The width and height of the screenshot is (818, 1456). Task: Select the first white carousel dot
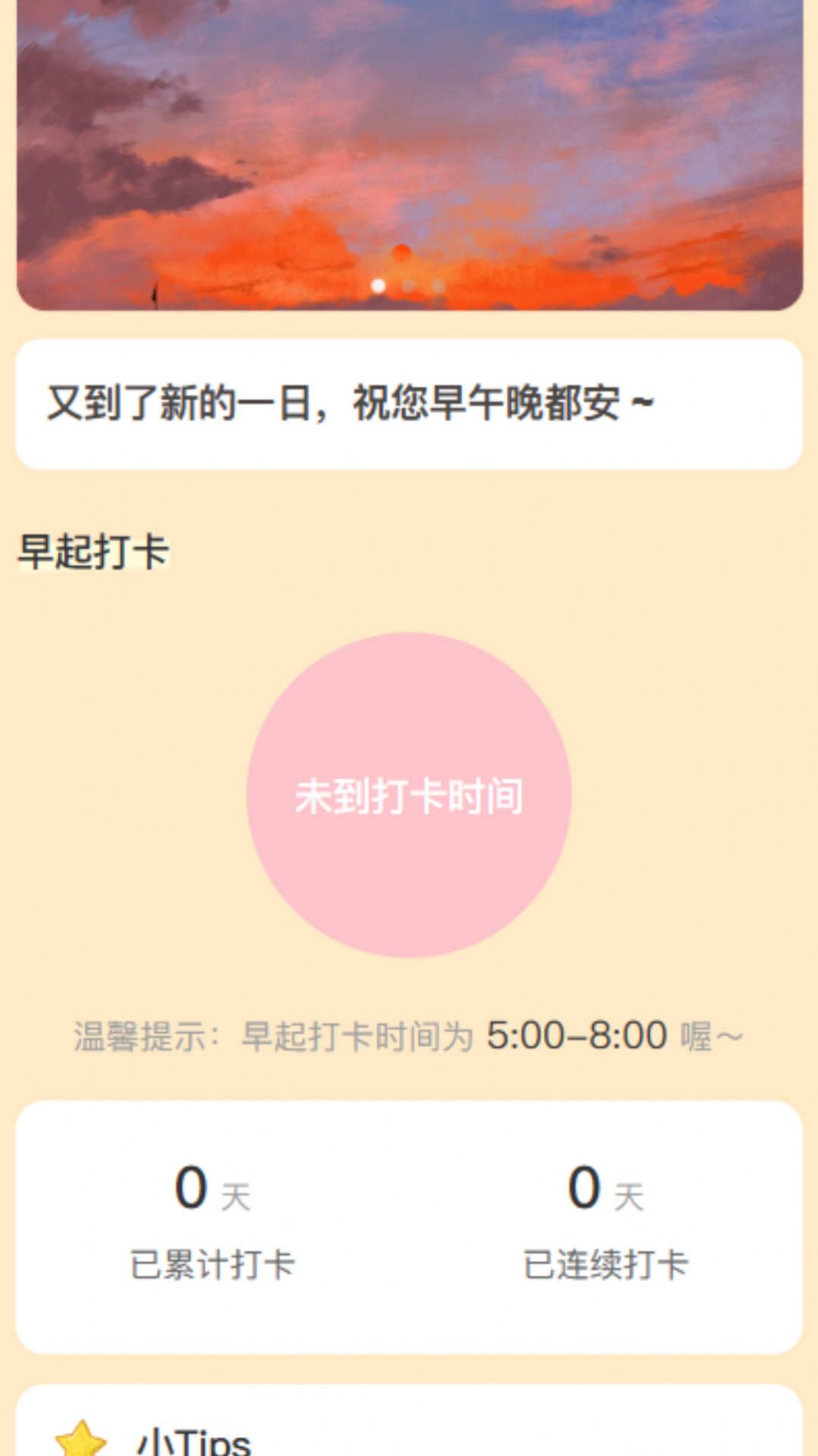pyautogui.click(x=377, y=285)
